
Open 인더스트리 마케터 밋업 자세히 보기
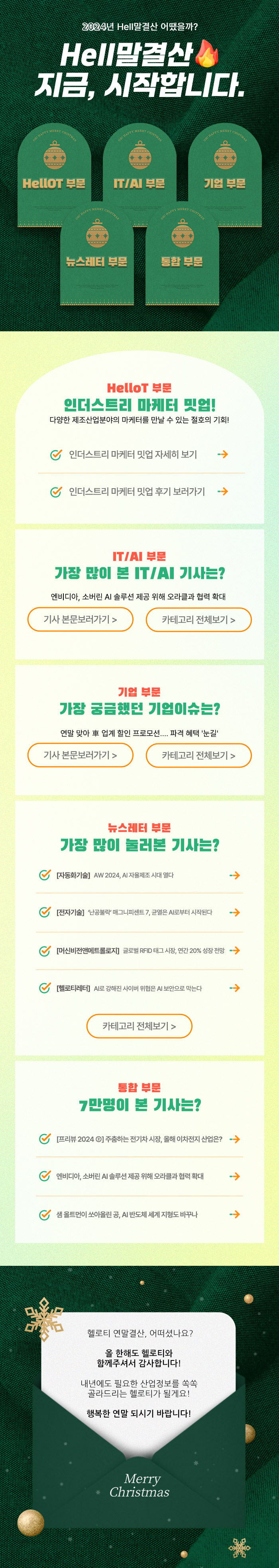pos(139,454)
